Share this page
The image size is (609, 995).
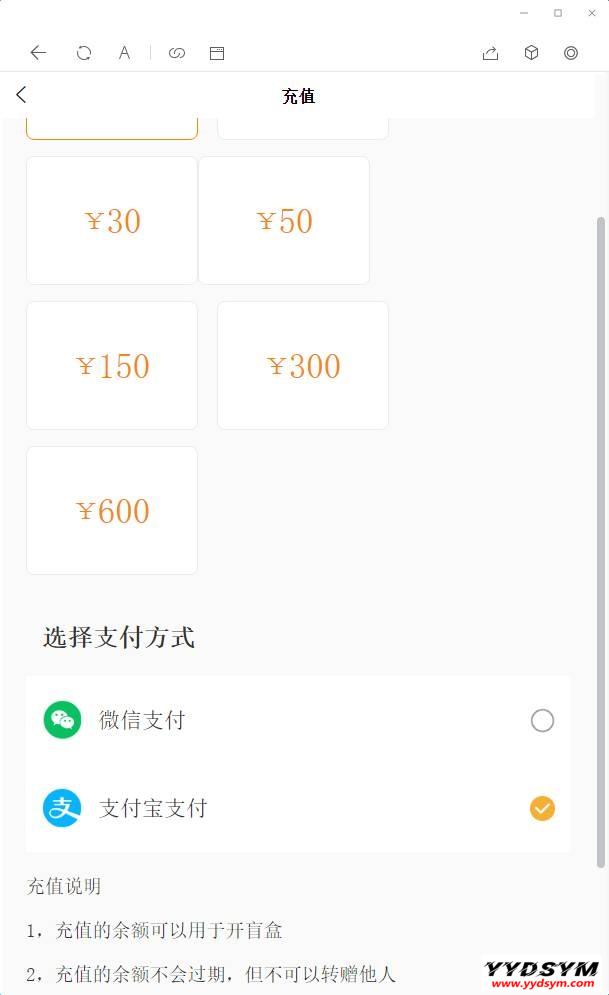point(490,53)
